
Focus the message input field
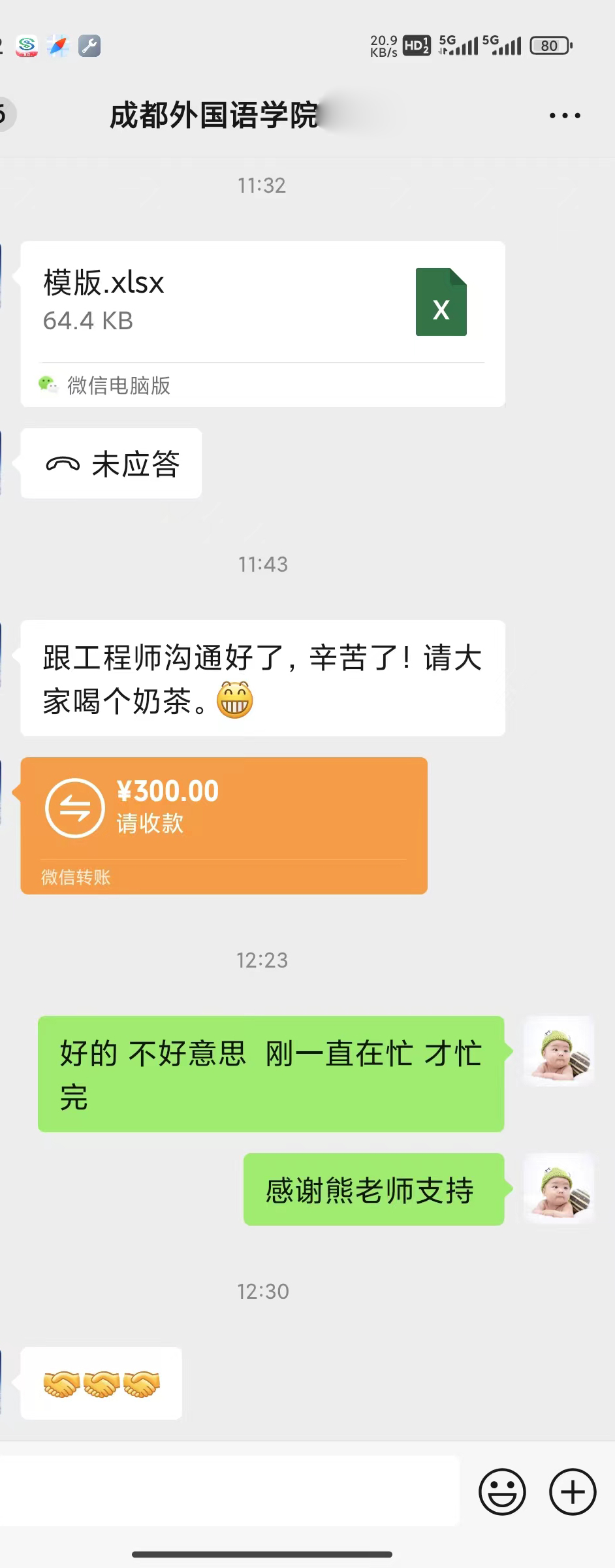pyautogui.click(x=229, y=1491)
